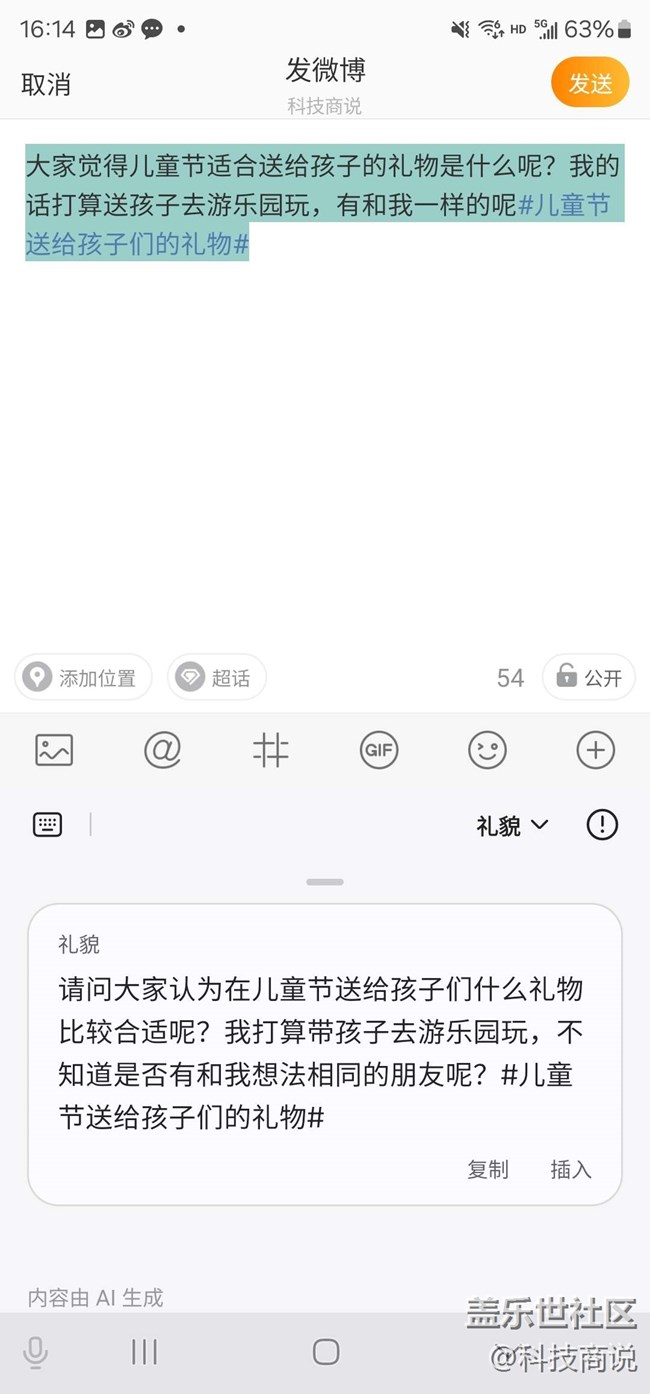The height and width of the screenshot is (1394, 650).
Task: Open more options with the plus icon
Action: click(x=596, y=749)
